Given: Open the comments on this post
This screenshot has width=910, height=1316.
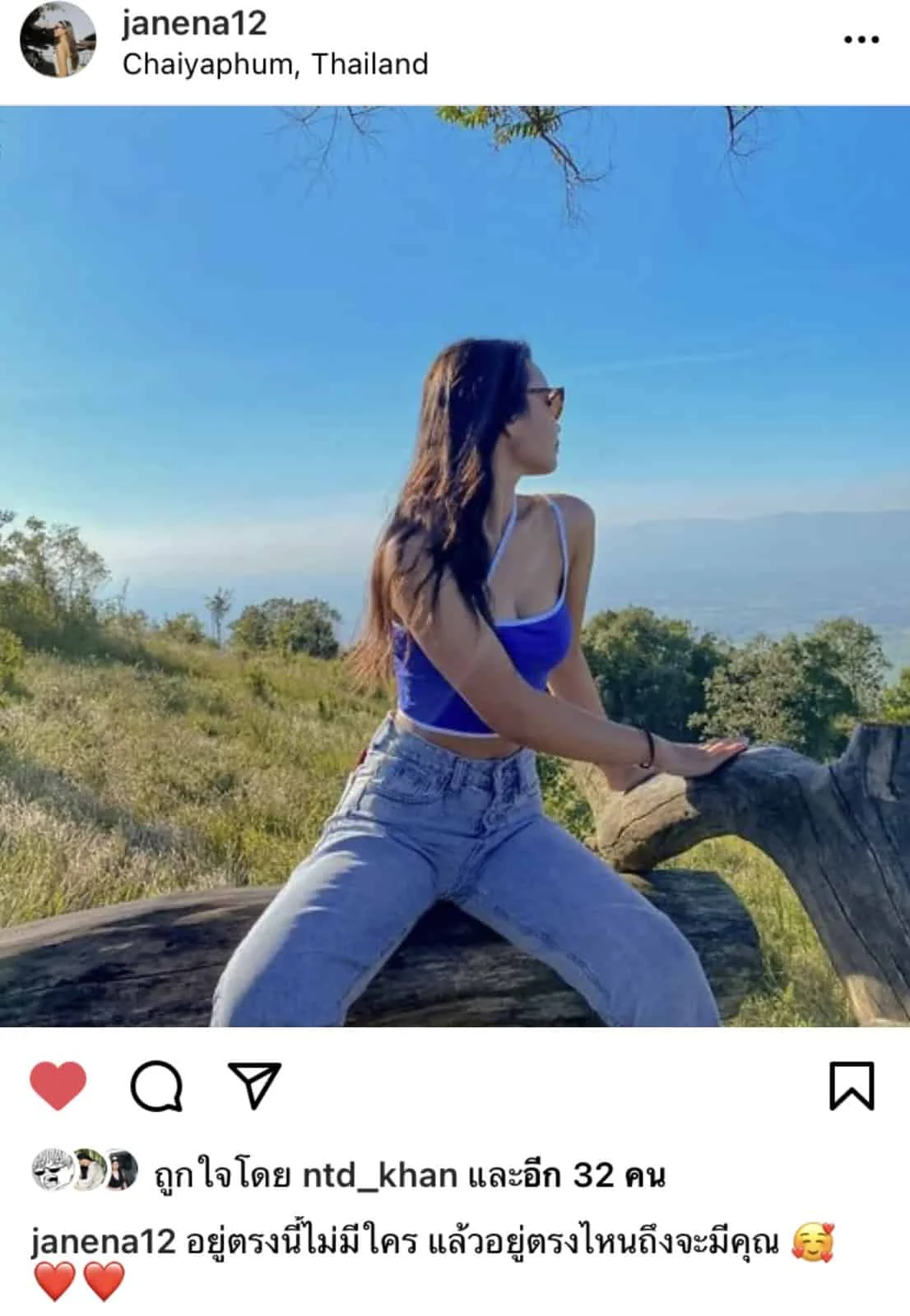Looking at the screenshot, I should coord(156,1086).
